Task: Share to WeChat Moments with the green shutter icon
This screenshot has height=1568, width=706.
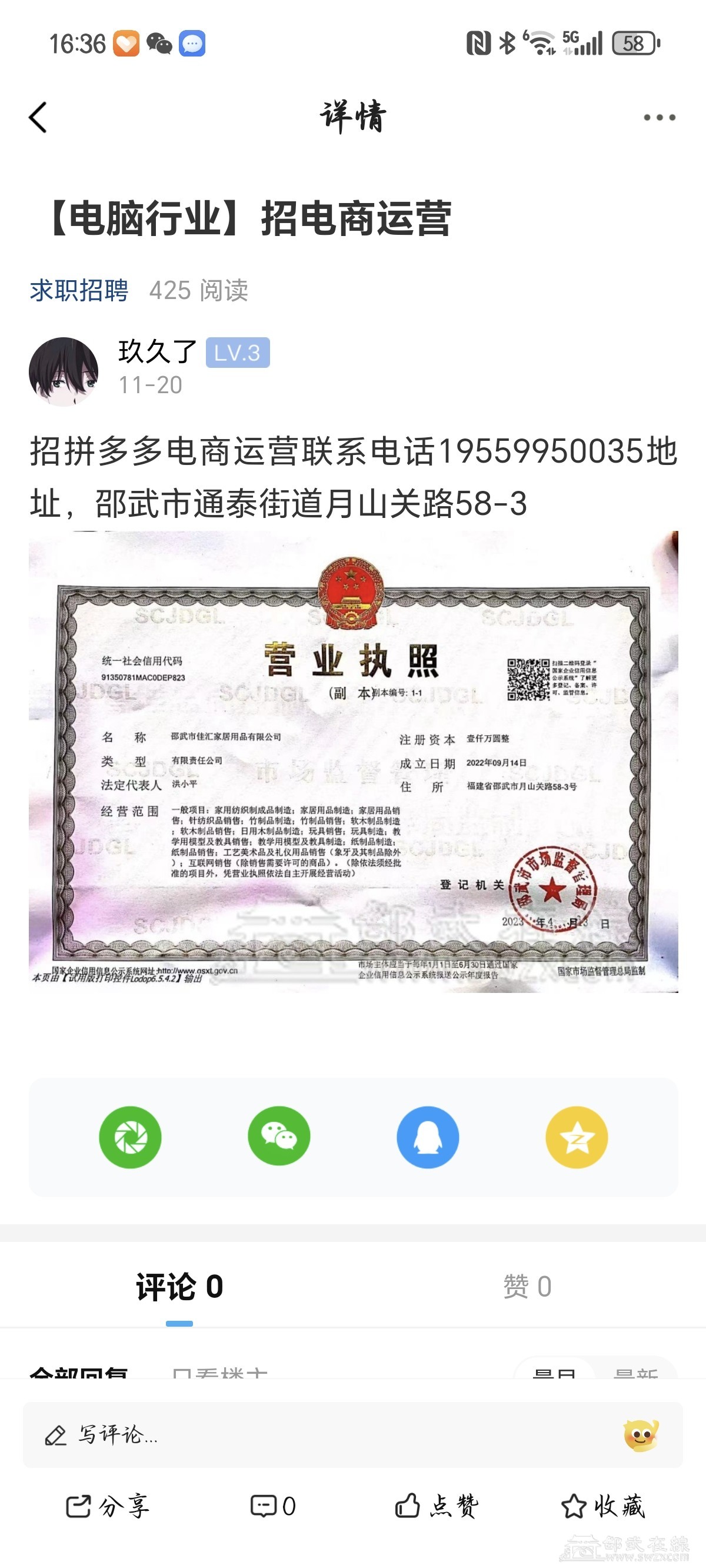Action: point(130,1137)
